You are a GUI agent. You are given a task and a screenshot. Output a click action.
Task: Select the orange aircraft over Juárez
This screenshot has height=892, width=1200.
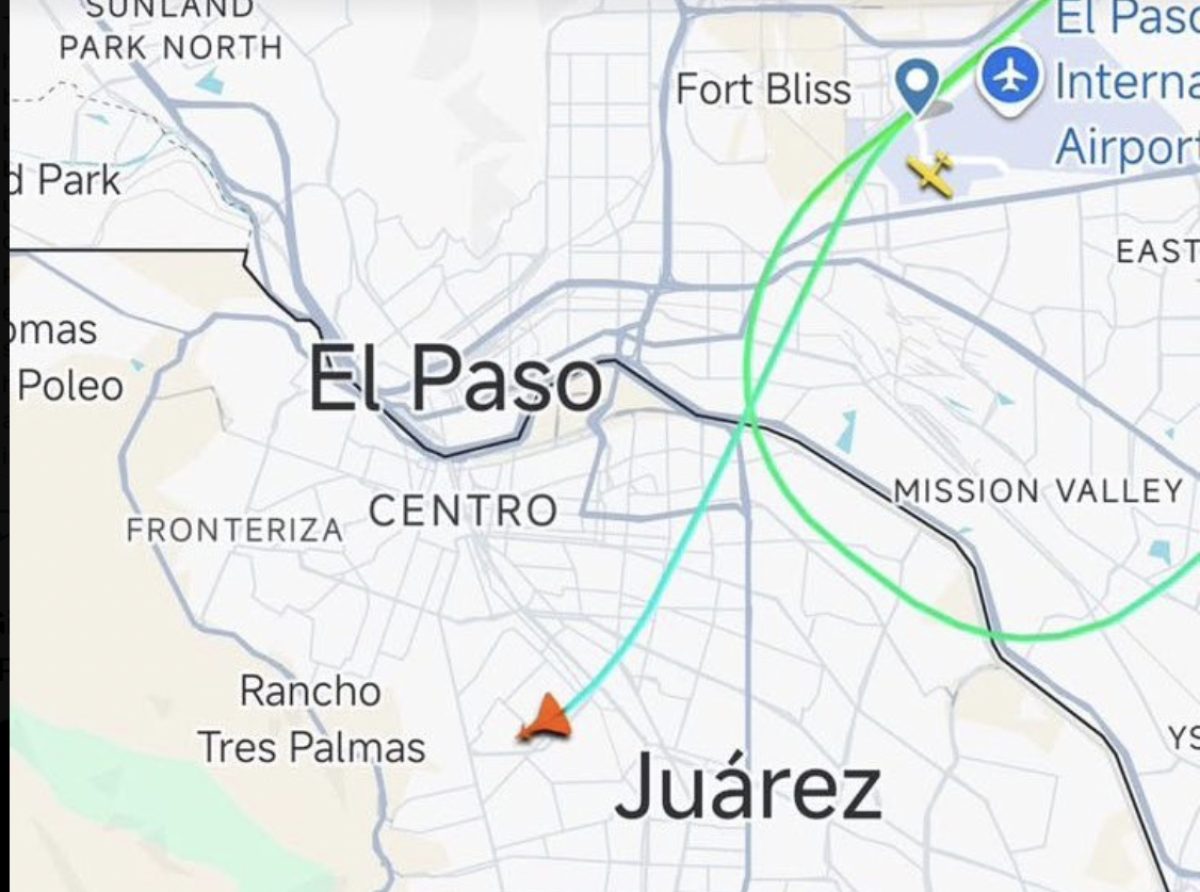(x=546, y=720)
